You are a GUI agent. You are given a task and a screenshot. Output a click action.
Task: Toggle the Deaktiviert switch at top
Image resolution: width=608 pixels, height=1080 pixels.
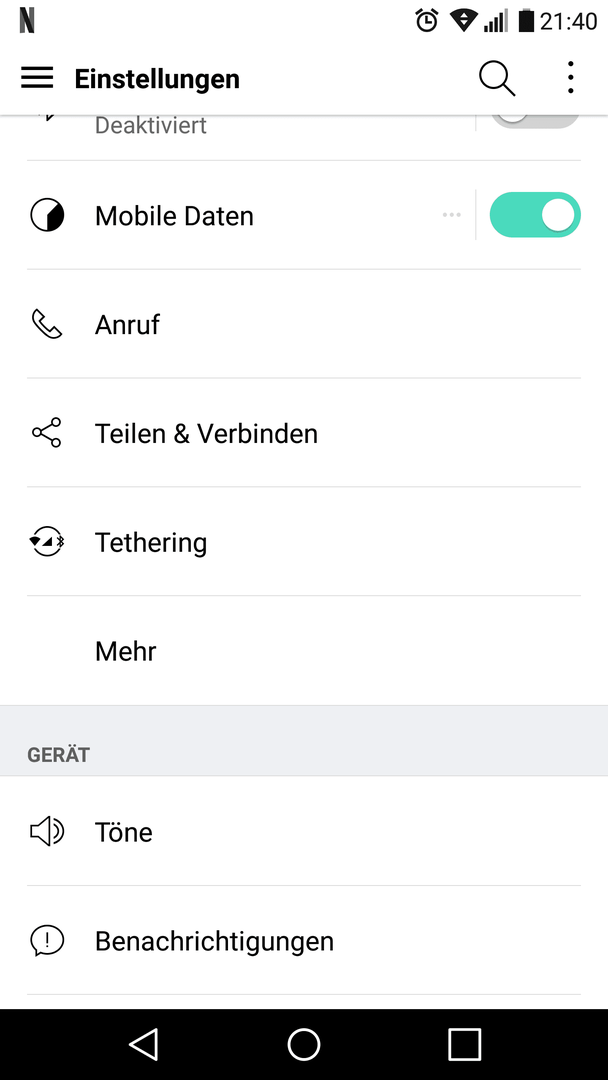[x=535, y=118]
